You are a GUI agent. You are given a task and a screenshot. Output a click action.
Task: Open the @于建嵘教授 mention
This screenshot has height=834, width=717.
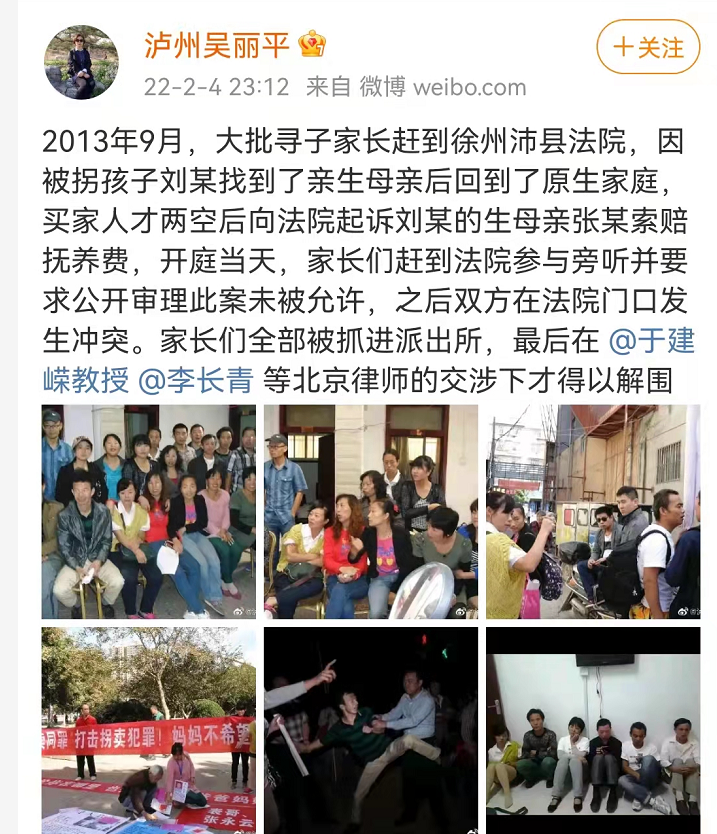click(651, 341)
